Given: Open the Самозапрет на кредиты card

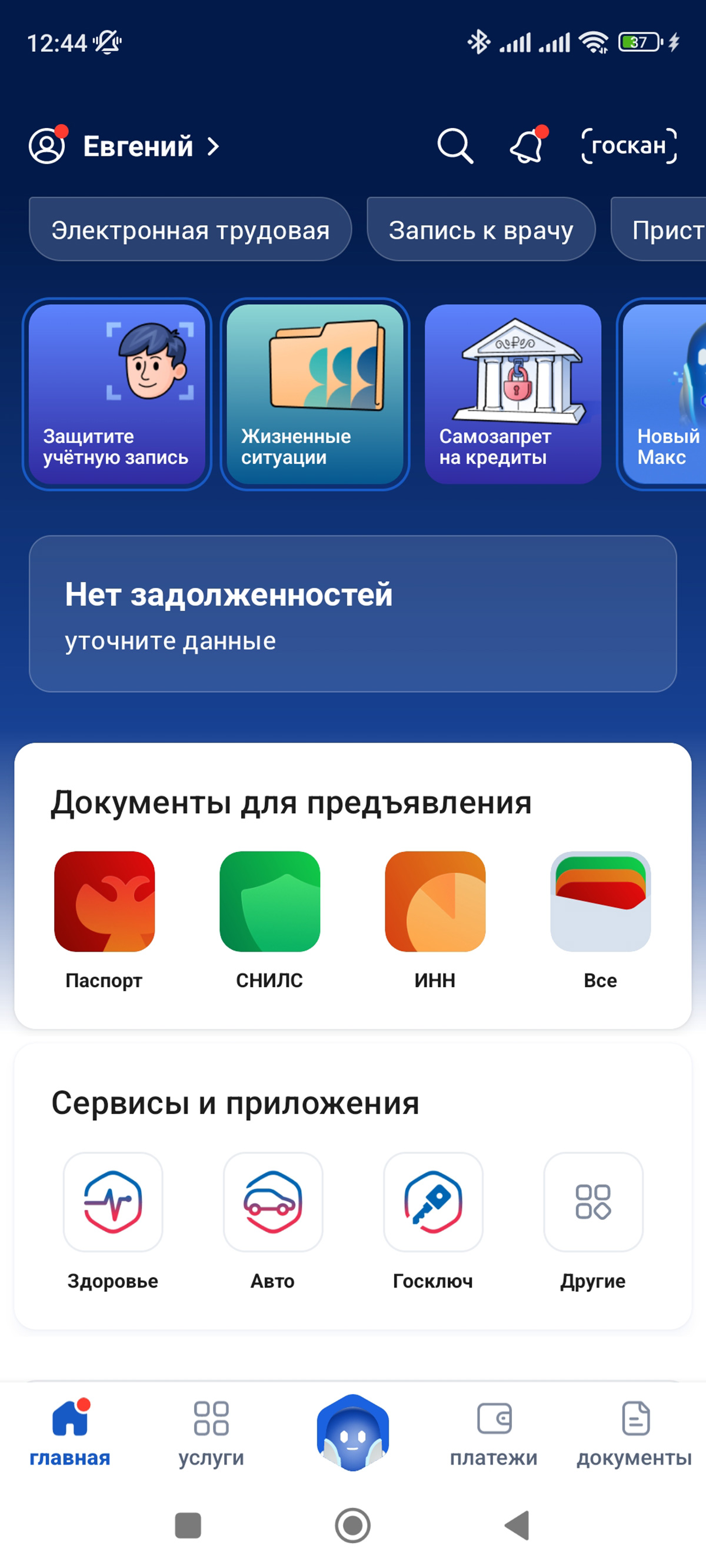Looking at the screenshot, I should [x=512, y=394].
